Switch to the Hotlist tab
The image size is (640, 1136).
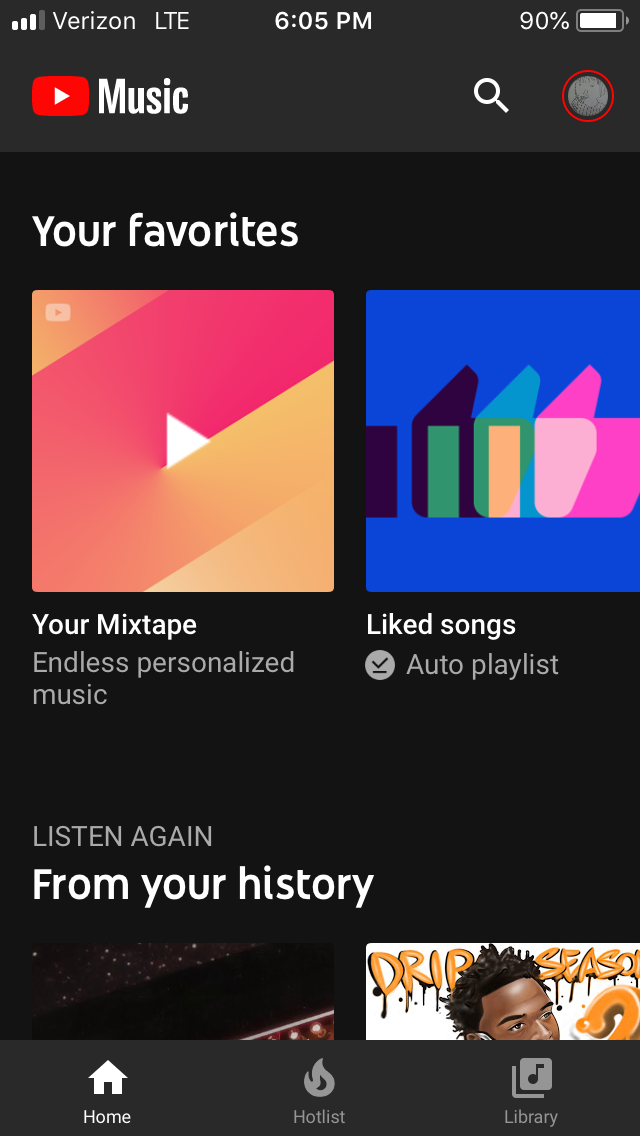pos(319,1090)
